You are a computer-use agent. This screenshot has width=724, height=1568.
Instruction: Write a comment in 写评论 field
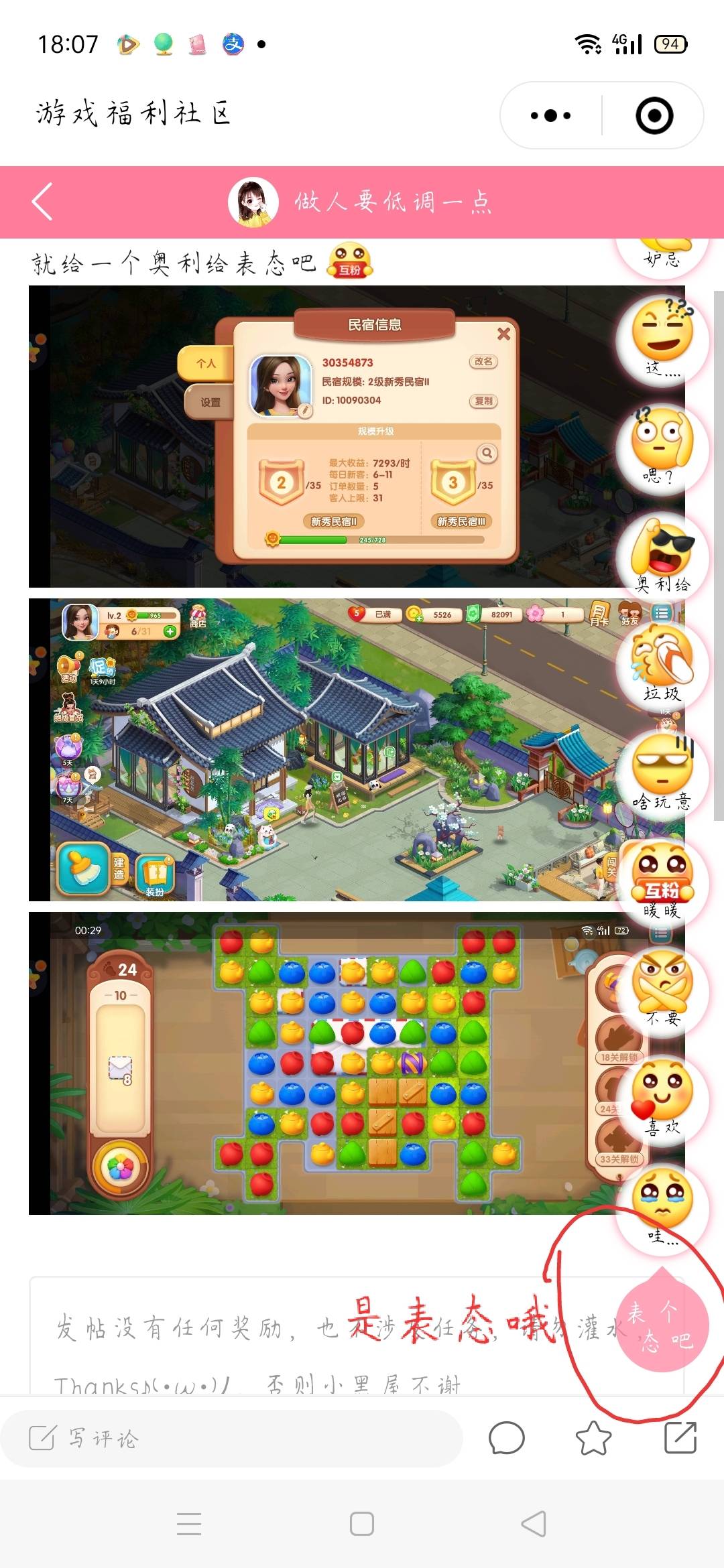231,1438
